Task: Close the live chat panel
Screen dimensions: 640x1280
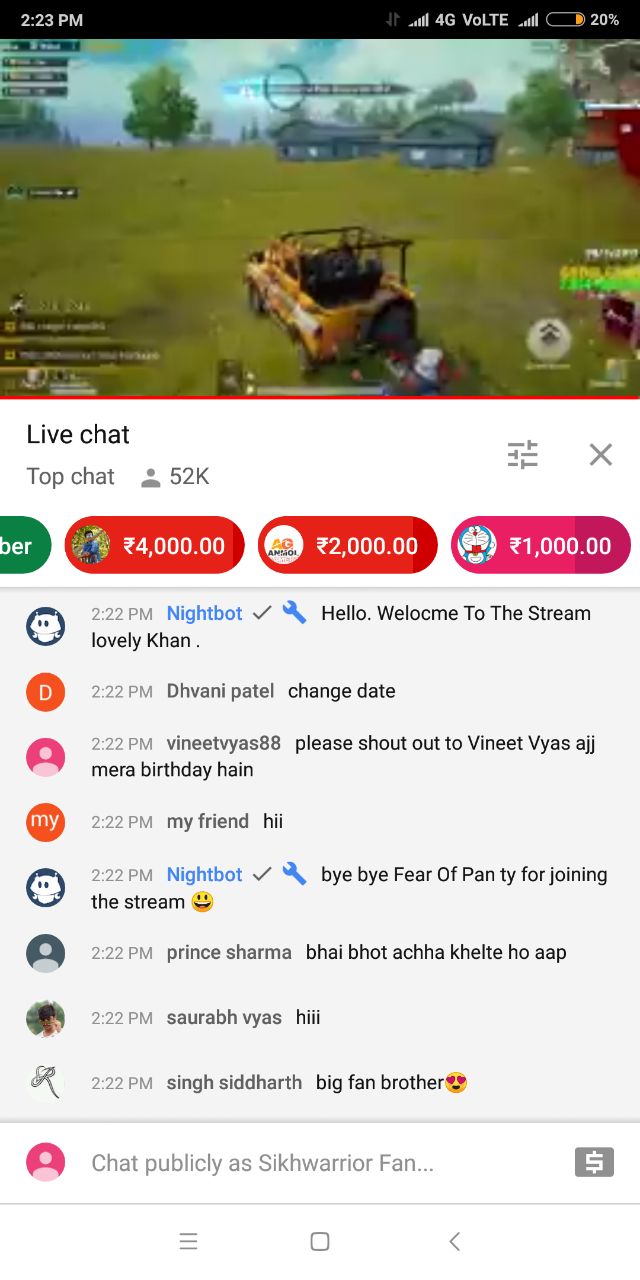Action: [600, 455]
